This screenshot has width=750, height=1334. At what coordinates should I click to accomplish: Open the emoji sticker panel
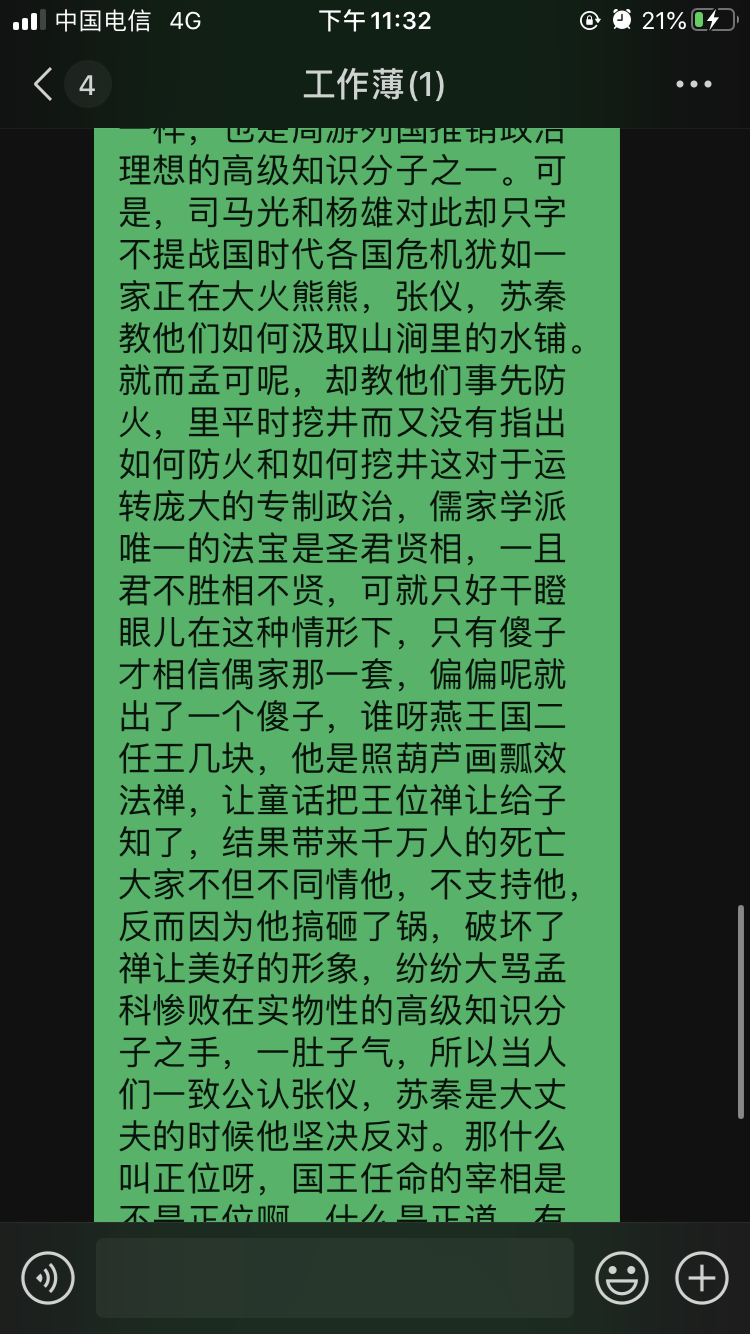tap(622, 1277)
